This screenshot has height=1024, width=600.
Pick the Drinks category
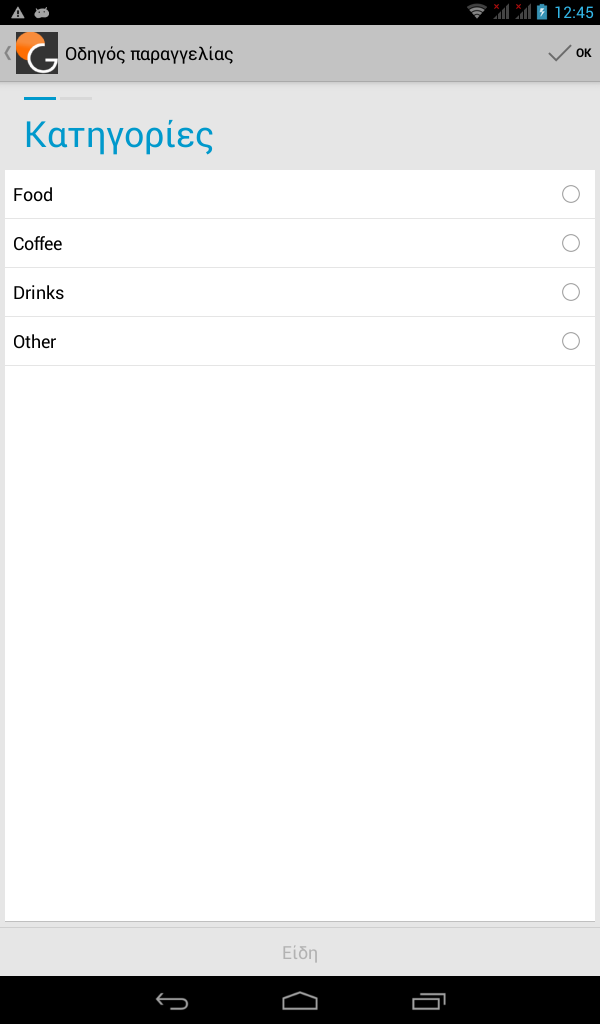300,293
